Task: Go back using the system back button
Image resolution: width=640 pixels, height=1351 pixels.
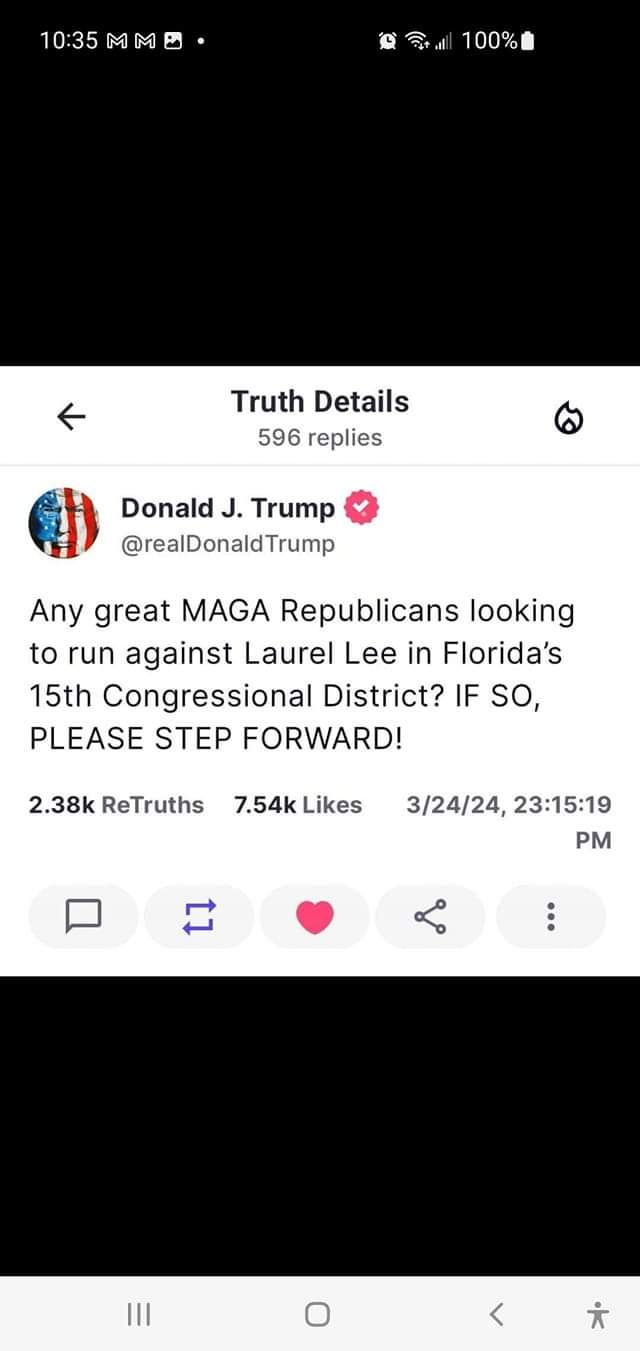Action: 497,1314
